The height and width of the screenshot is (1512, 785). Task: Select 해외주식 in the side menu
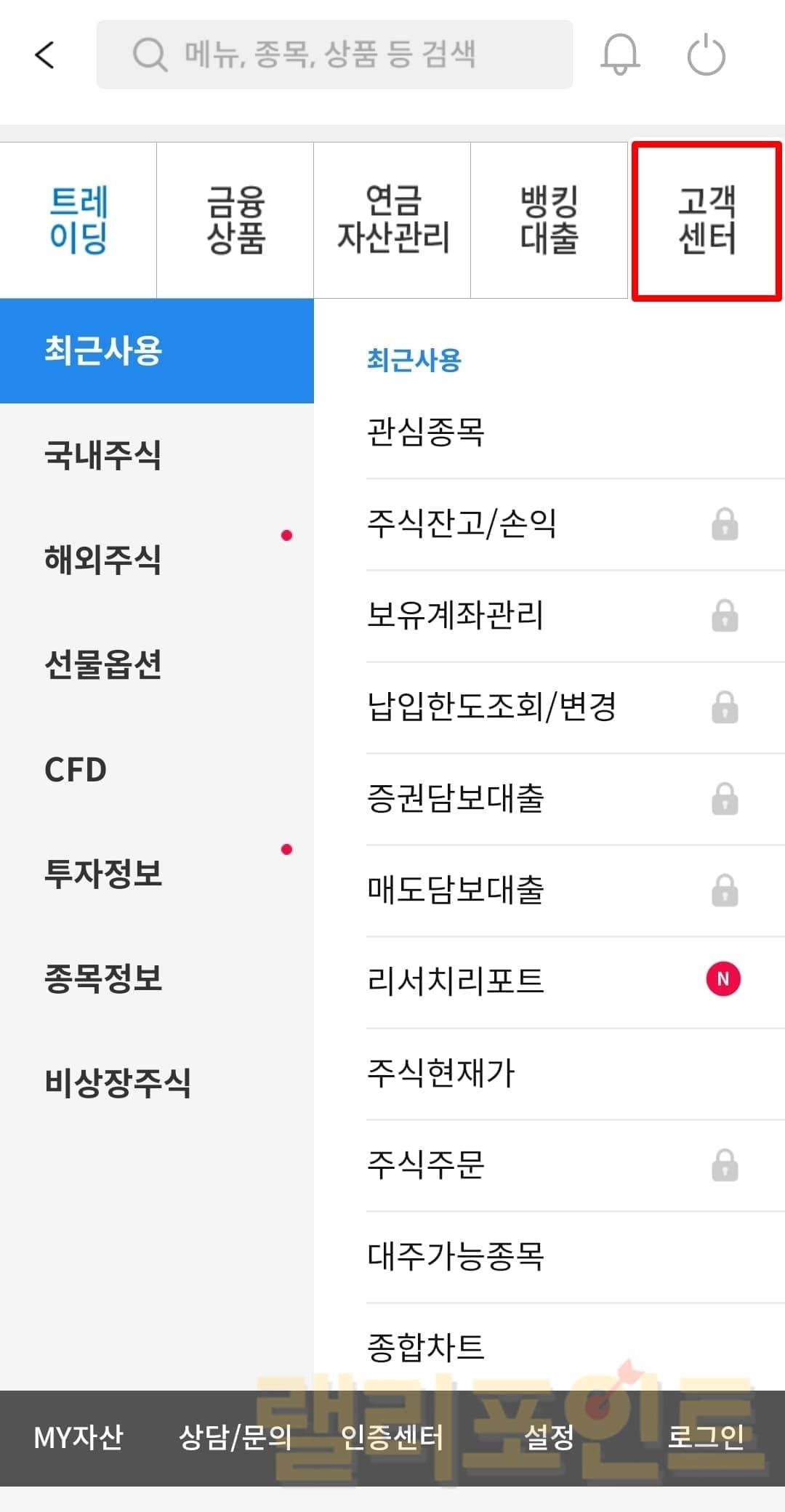(x=103, y=560)
